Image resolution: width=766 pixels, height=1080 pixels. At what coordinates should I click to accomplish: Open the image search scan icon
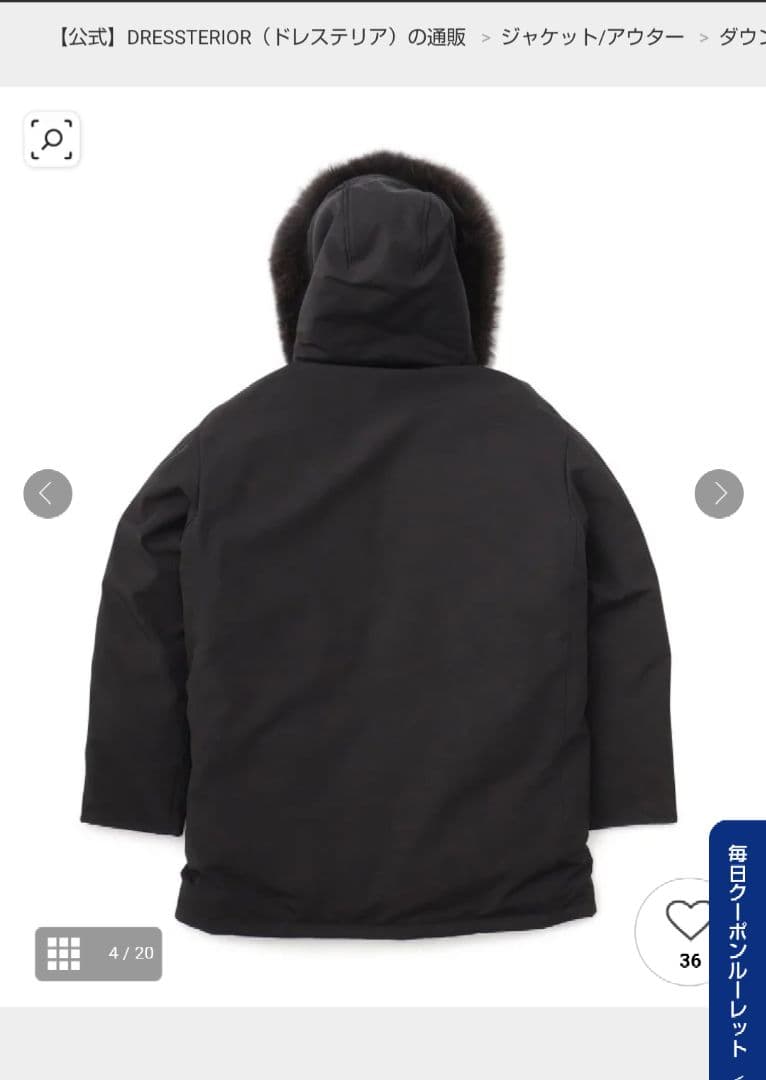(51, 139)
